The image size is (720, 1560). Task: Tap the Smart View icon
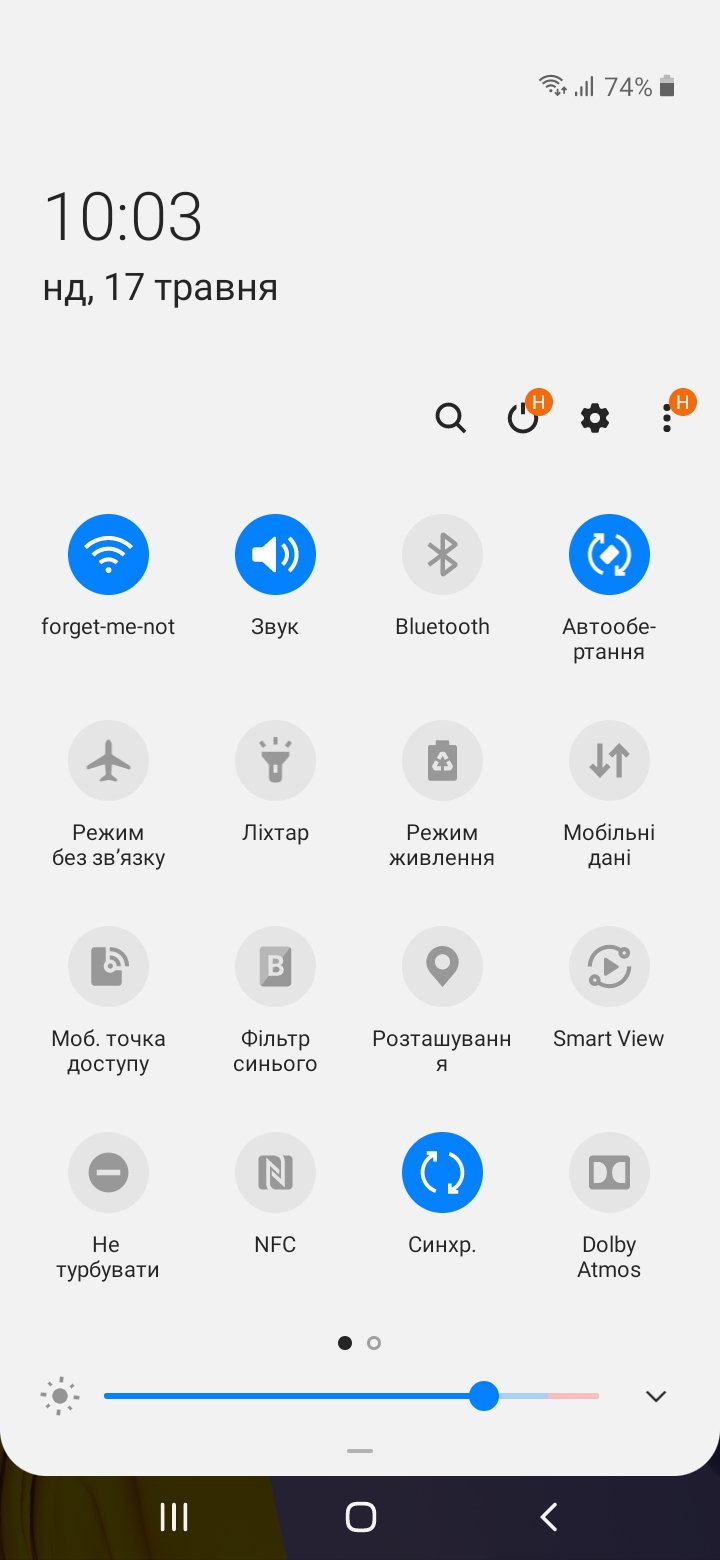coord(609,966)
